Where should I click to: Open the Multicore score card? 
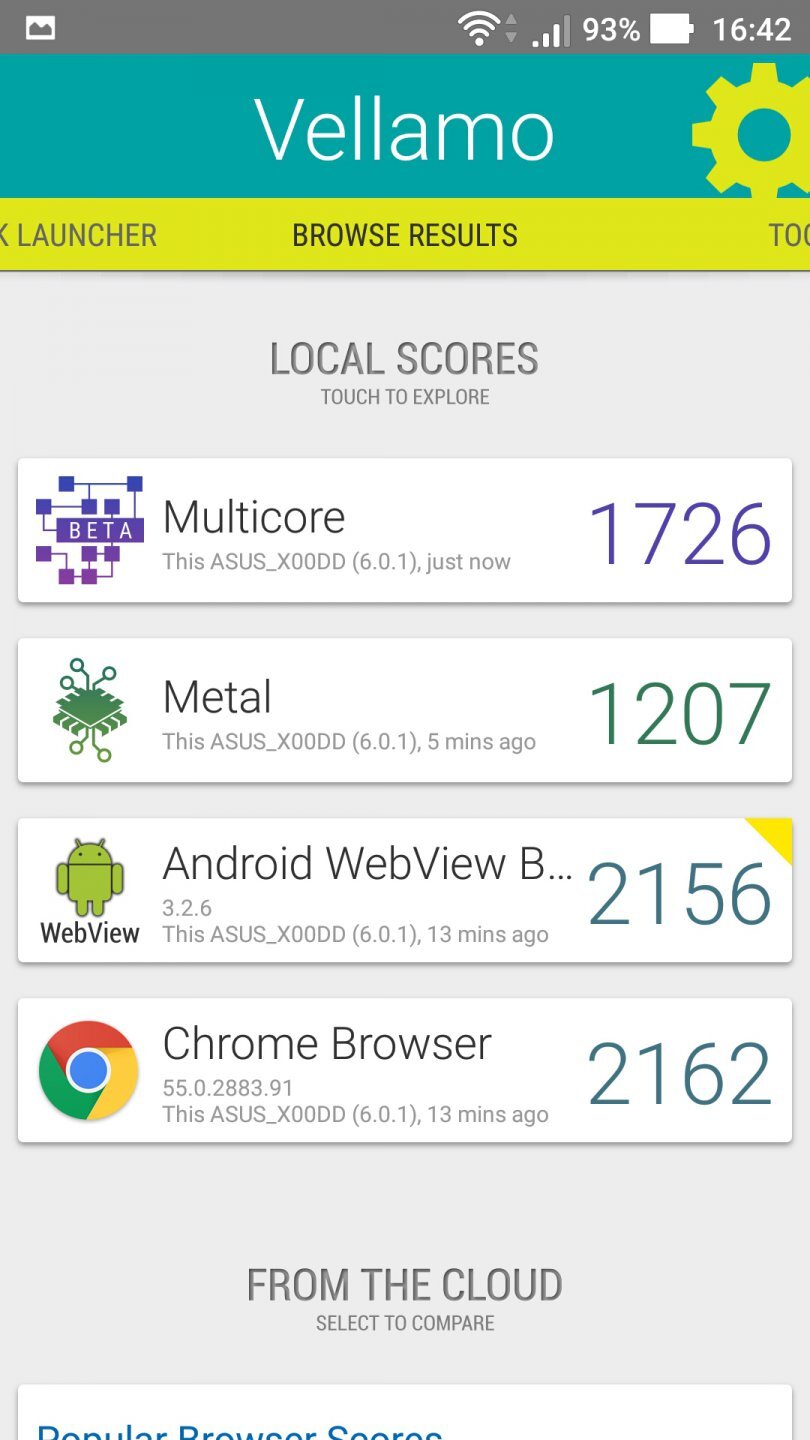[x=405, y=530]
